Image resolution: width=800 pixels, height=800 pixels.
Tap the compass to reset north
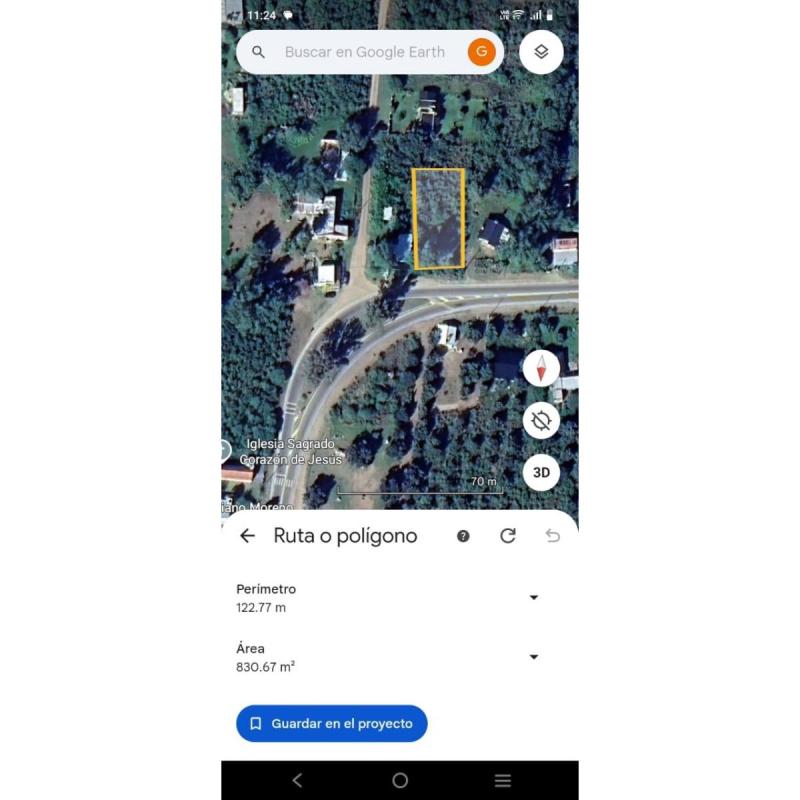(x=541, y=368)
